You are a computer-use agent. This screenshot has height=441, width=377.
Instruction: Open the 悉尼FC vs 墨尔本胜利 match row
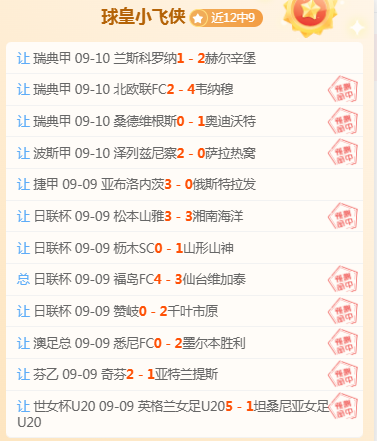184,343
